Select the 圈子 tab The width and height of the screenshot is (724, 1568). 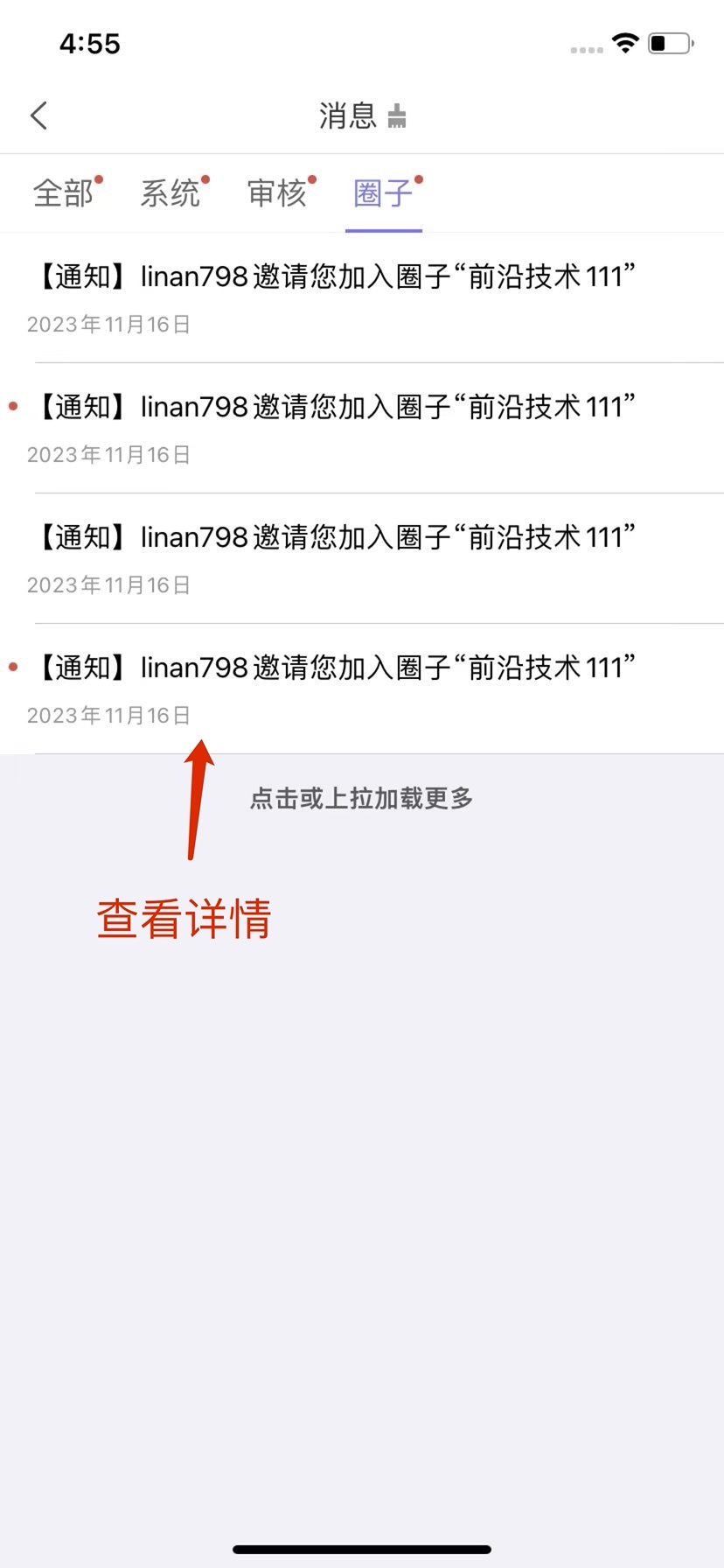[x=383, y=193]
